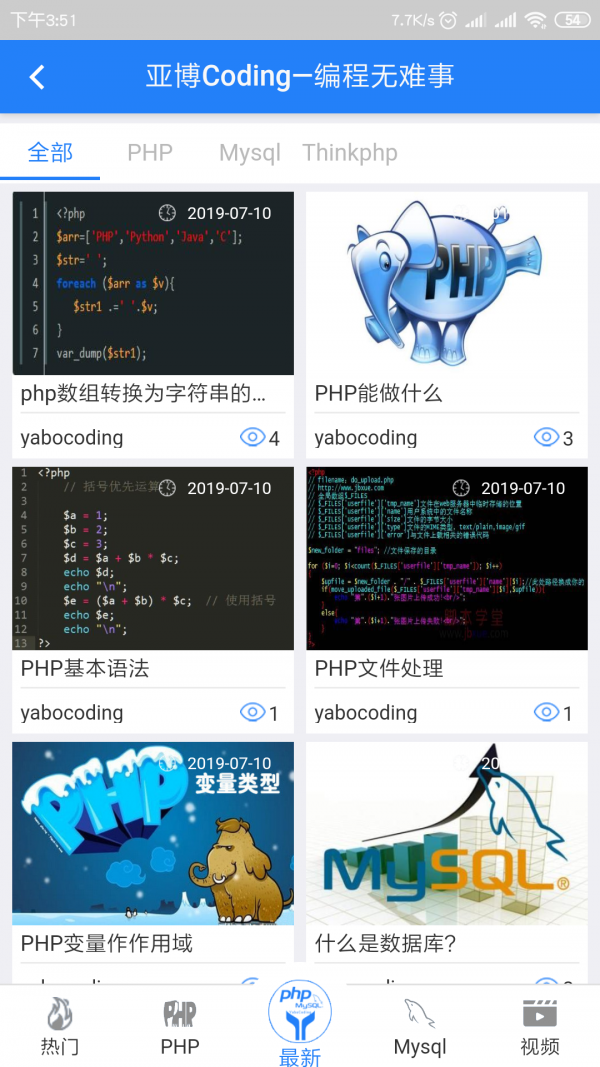Open the 视频 bottom tab
600x1067 pixels.
click(x=540, y=1027)
